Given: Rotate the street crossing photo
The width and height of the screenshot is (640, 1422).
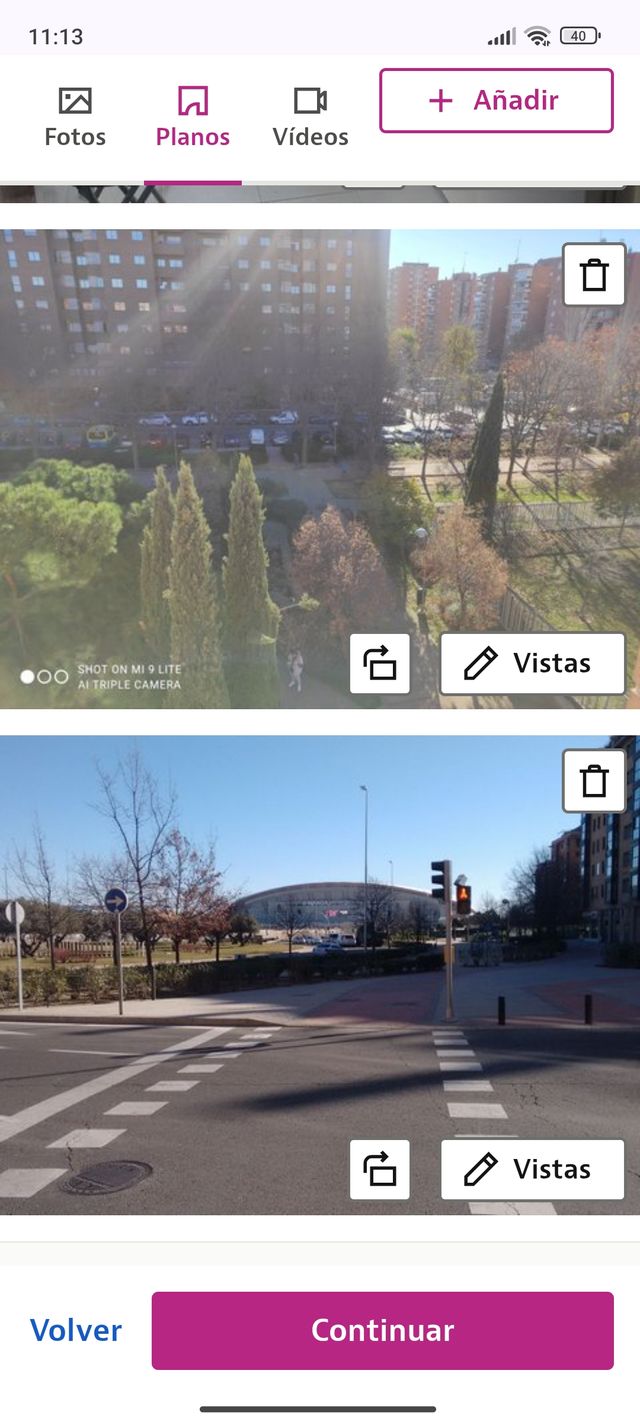Looking at the screenshot, I should (x=380, y=1169).
